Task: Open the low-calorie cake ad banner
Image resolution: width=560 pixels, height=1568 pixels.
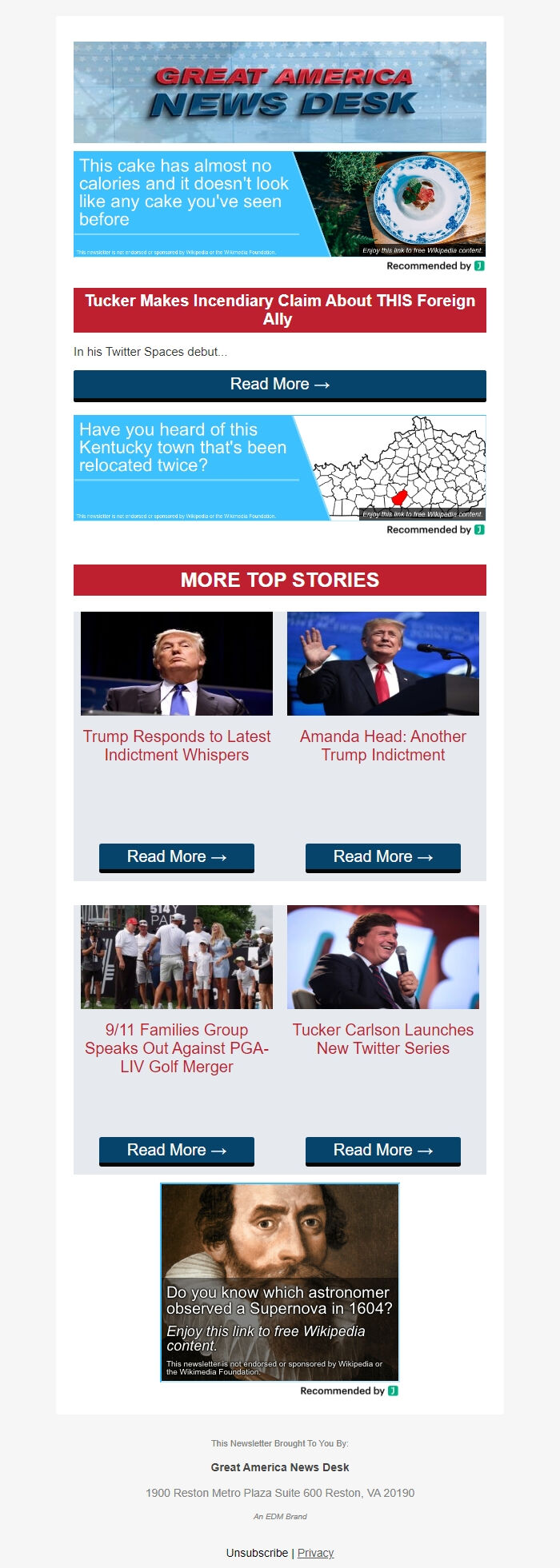Action: click(279, 204)
